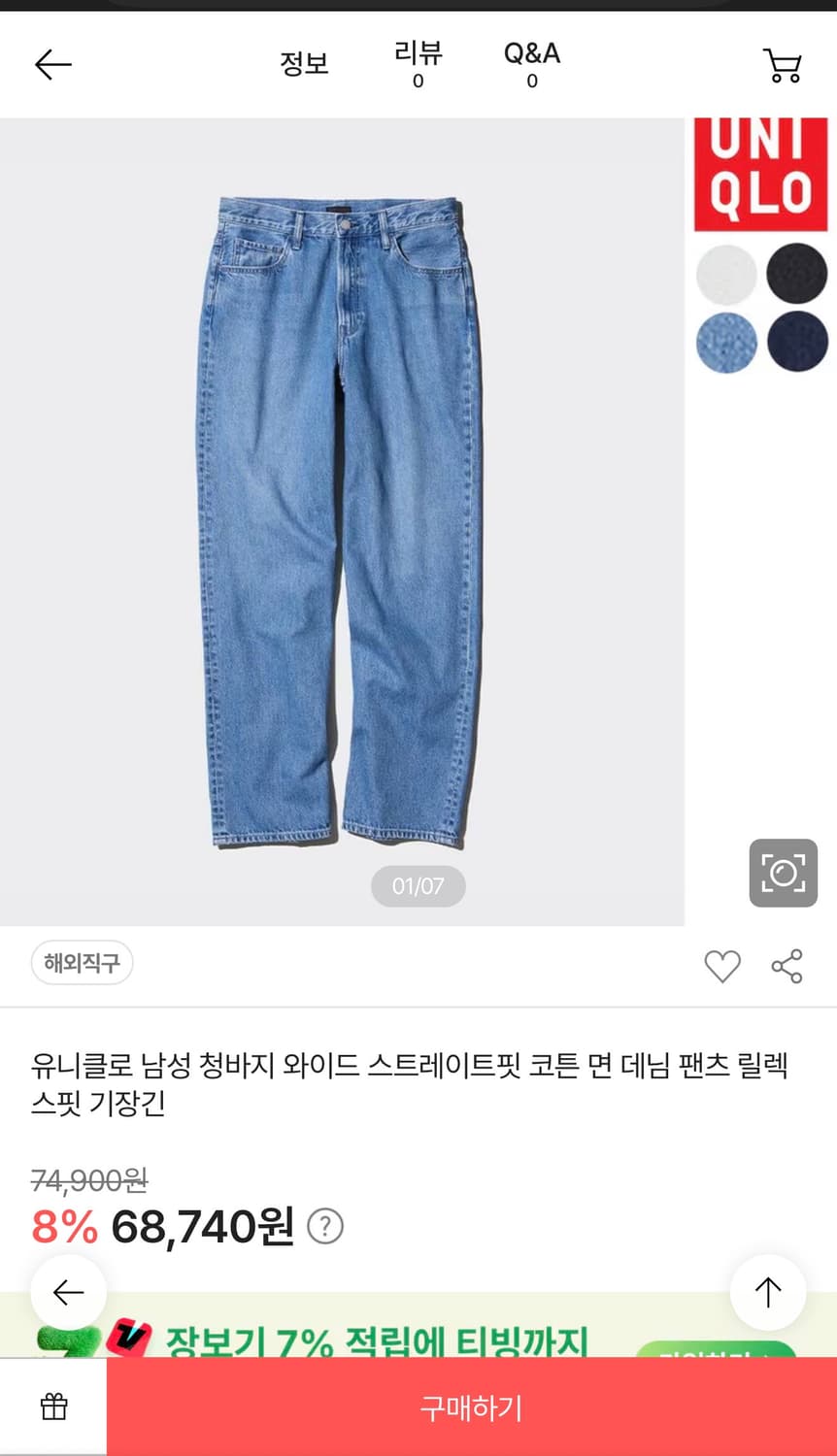Add the jeans to favorites with the heart

[722, 964]
